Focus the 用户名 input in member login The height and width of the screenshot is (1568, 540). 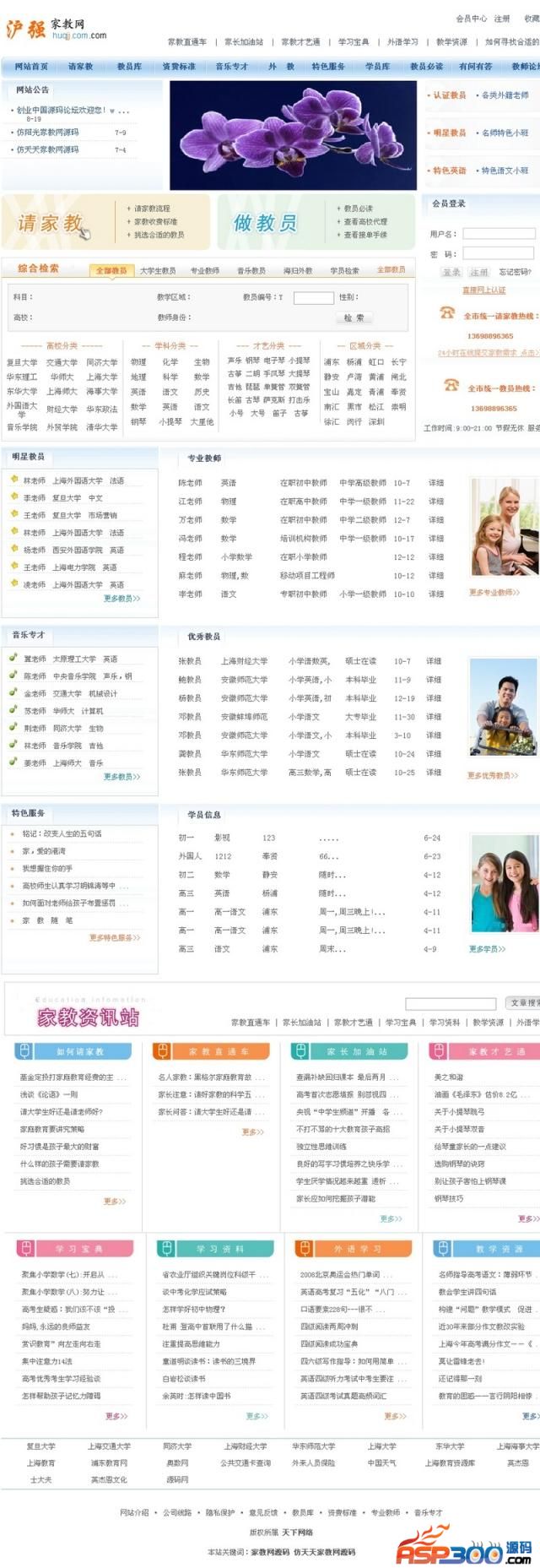point(499,234)
